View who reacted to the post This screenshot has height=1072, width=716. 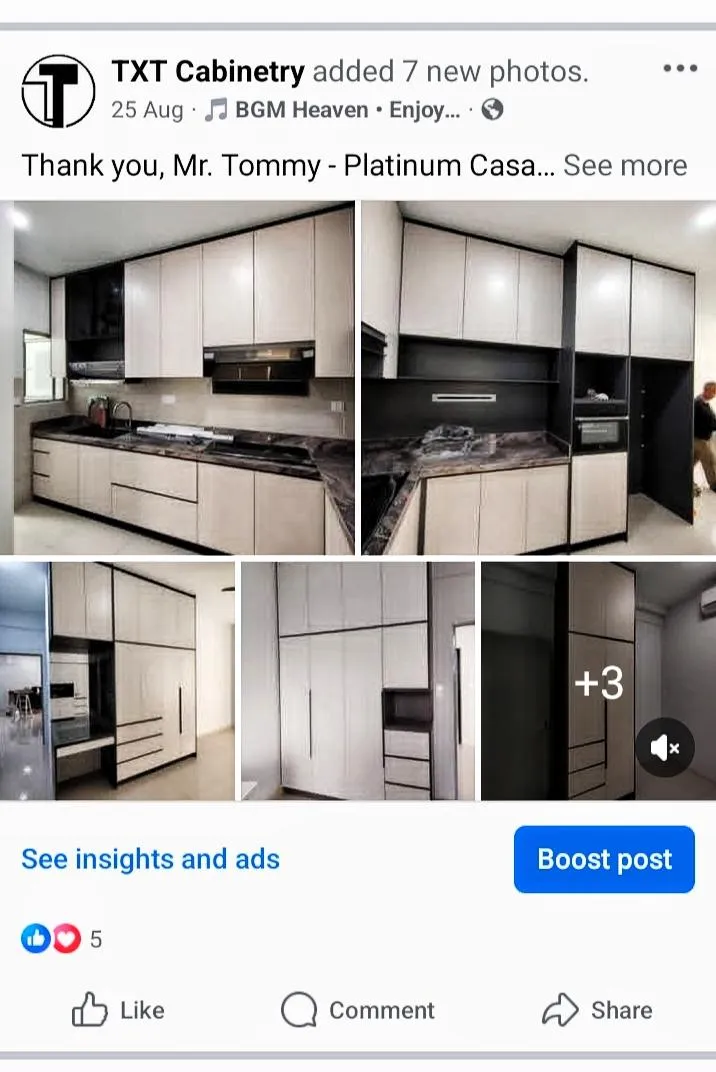pyautogui.click(x=62, y=939)
